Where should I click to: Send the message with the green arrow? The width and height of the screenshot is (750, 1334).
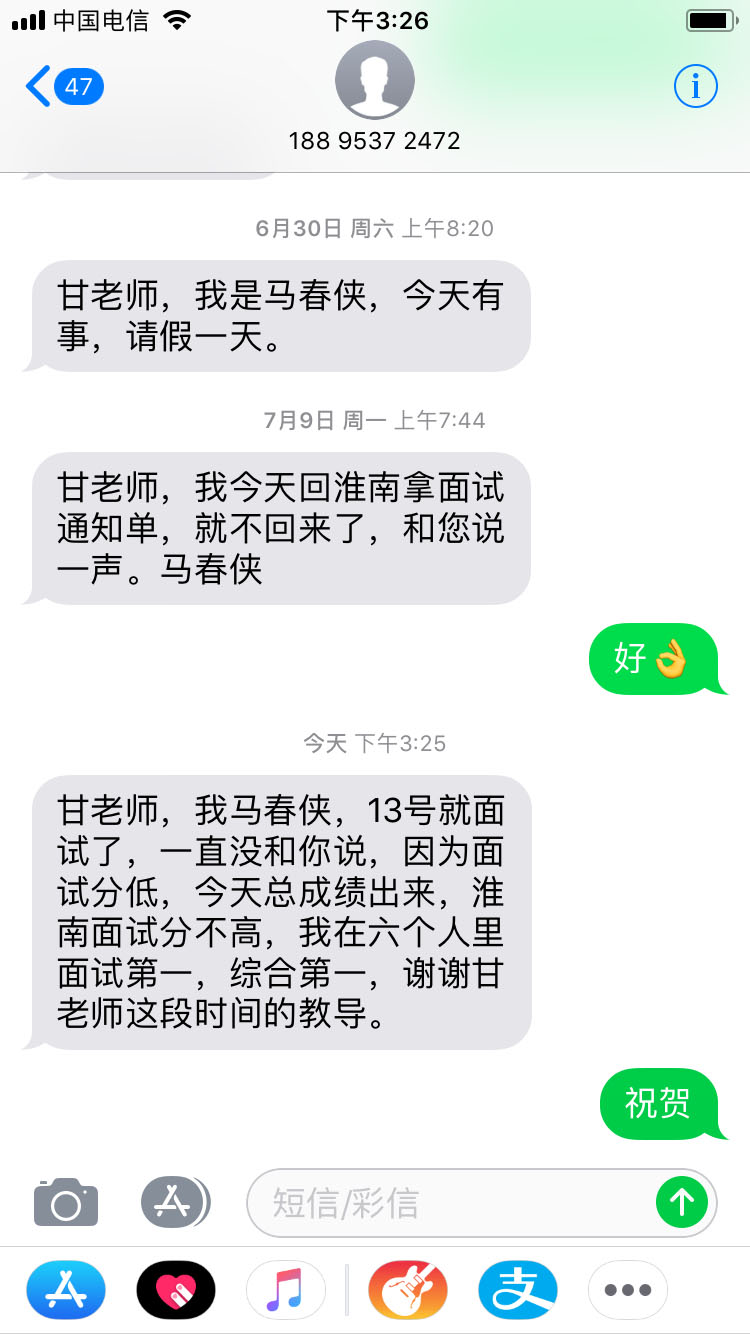(682, 1202)
